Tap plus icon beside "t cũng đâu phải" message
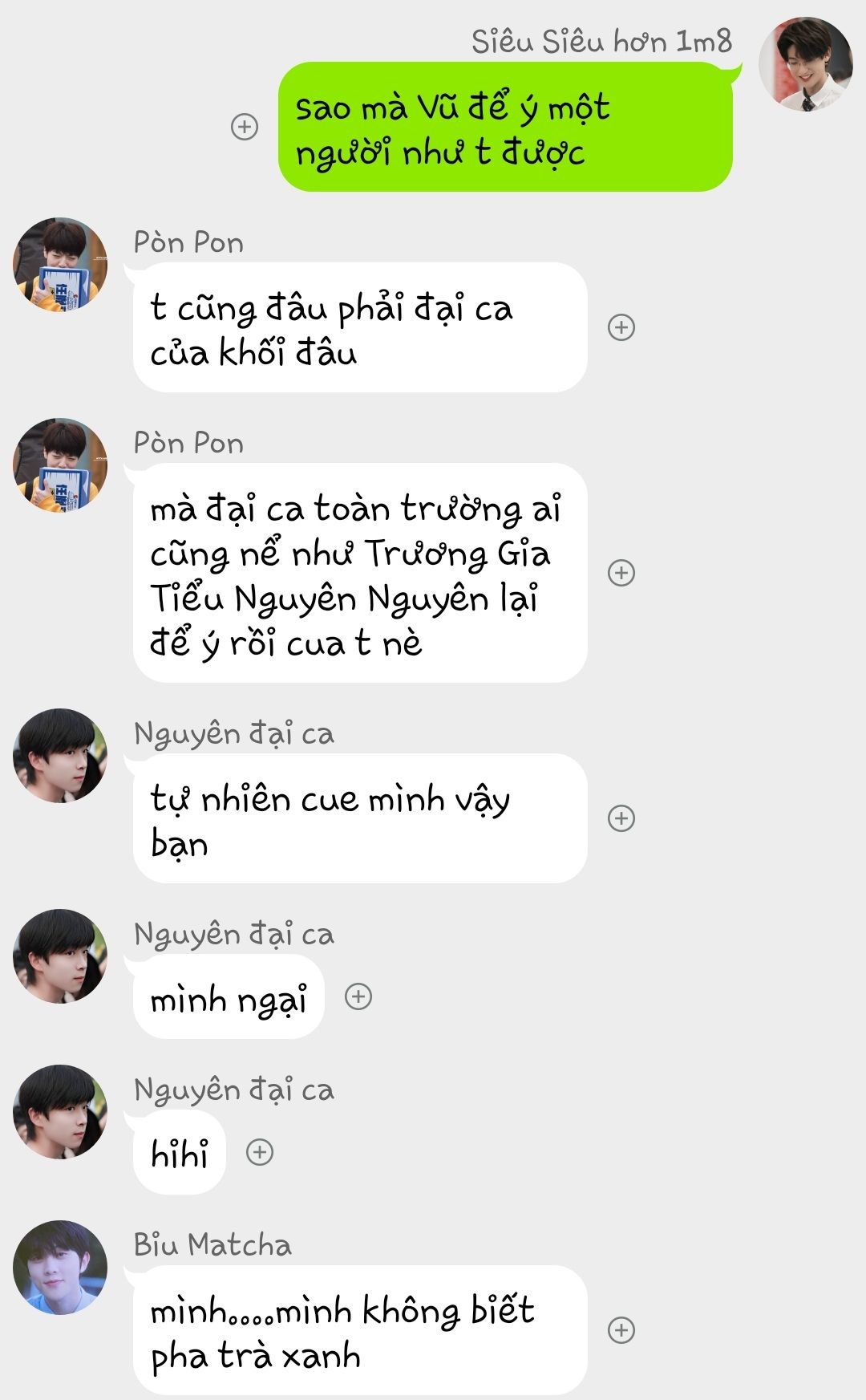The height and width of the screenshot is (1400, 866). pyautogui.click(x=621, y=327)
